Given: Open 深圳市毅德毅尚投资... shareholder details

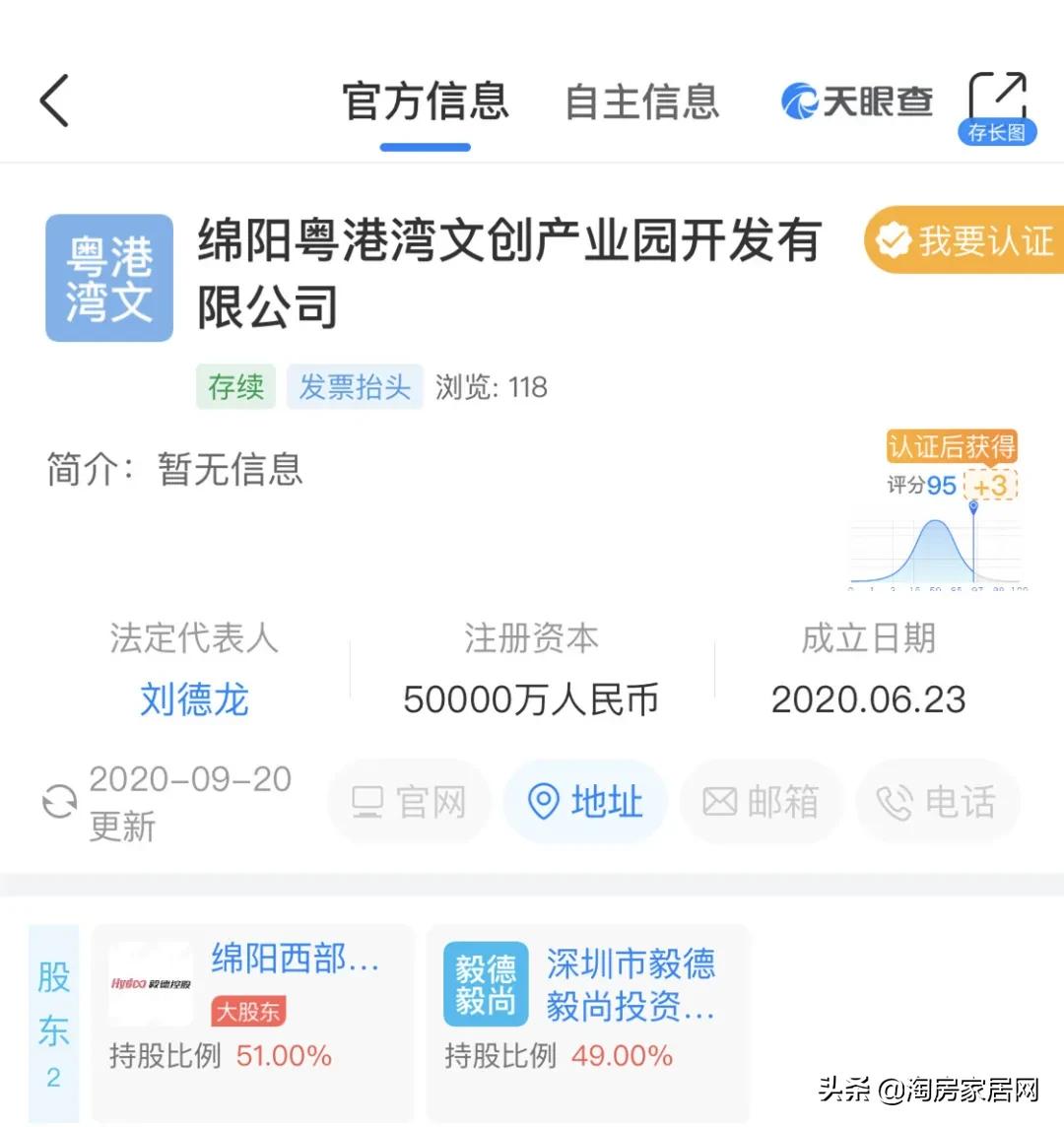Looking at the screenshot, I should point(631,982).
